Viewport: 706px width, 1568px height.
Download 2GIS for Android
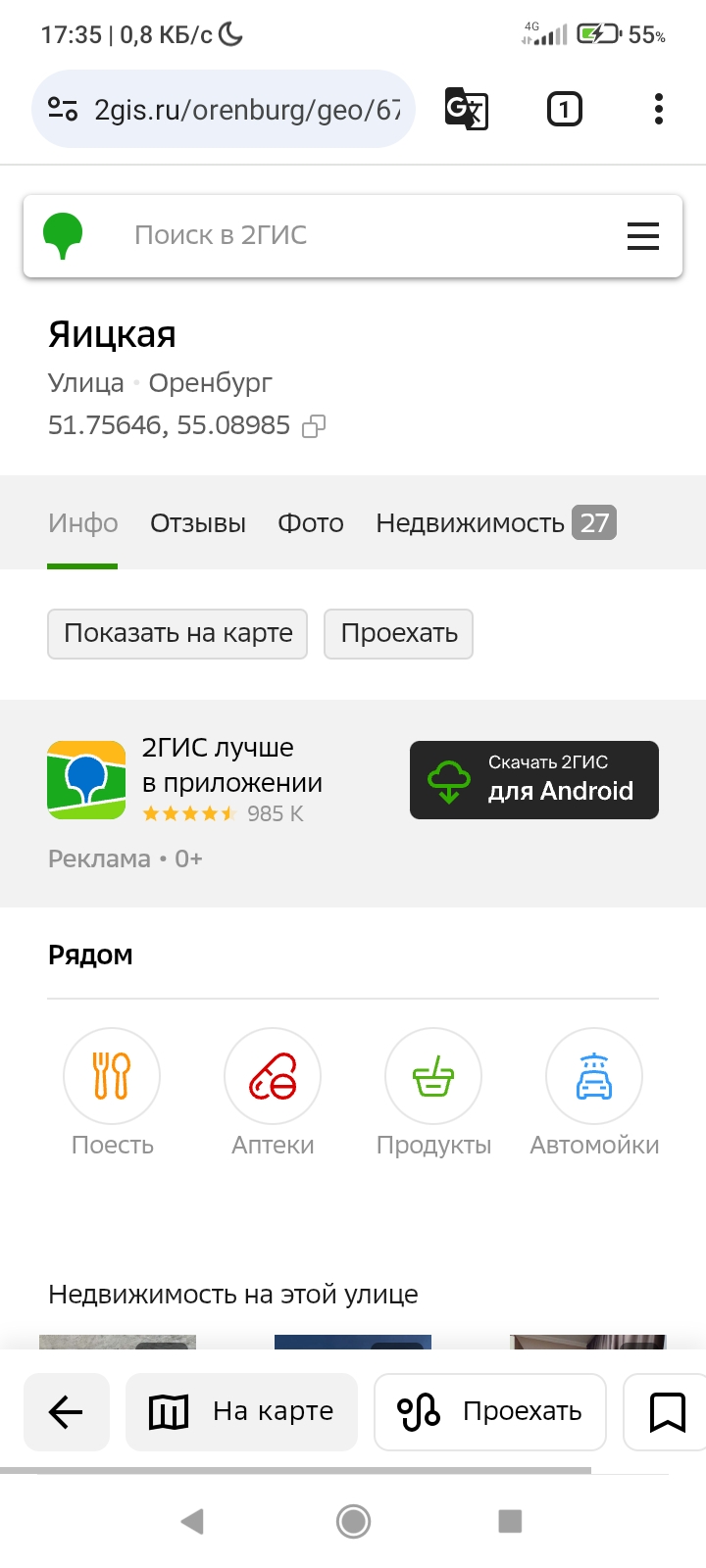pyautogui.click(x=534, y=780)
